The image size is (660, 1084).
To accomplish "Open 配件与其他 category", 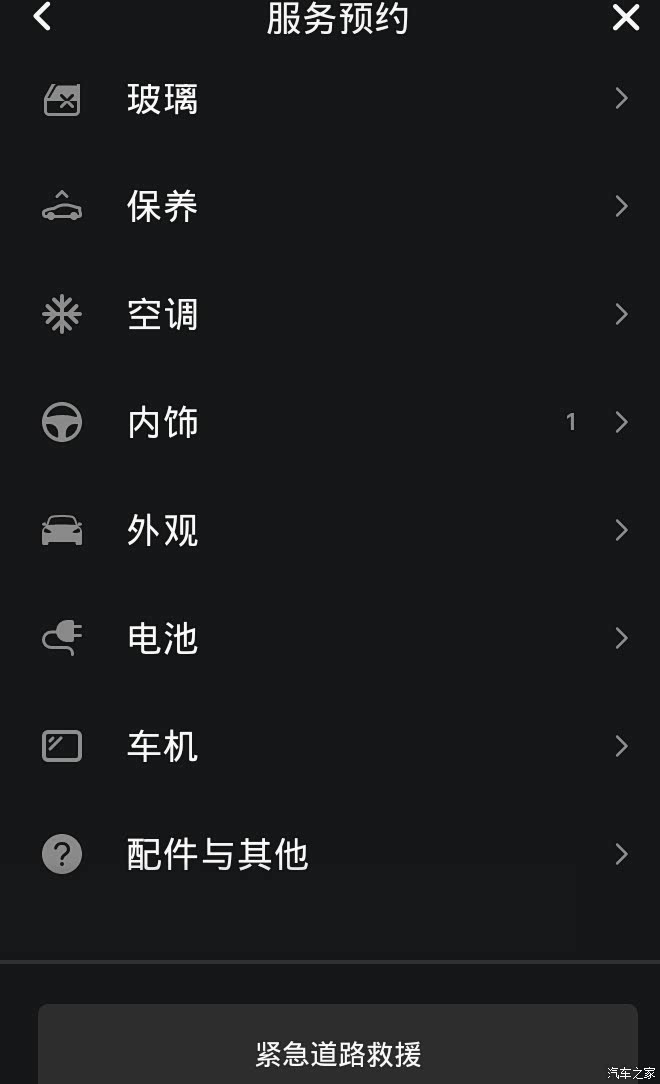I will click(x=330, y=855).
